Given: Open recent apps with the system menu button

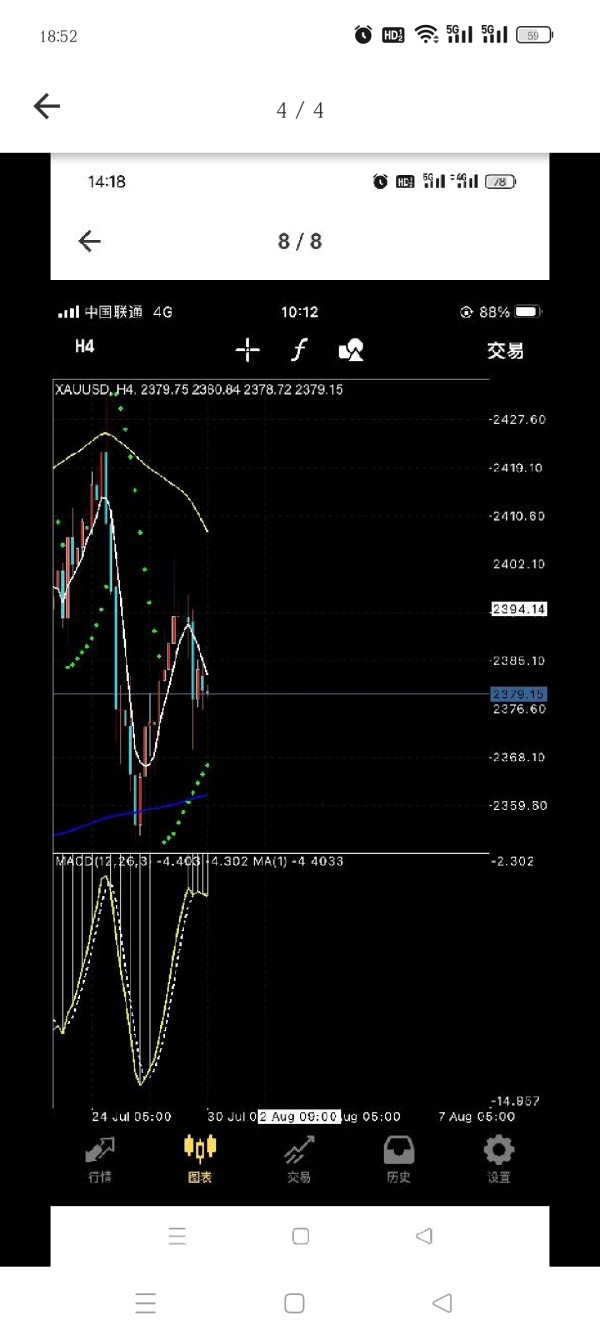Looking at the screenshot, I should tap(146, 1303).
